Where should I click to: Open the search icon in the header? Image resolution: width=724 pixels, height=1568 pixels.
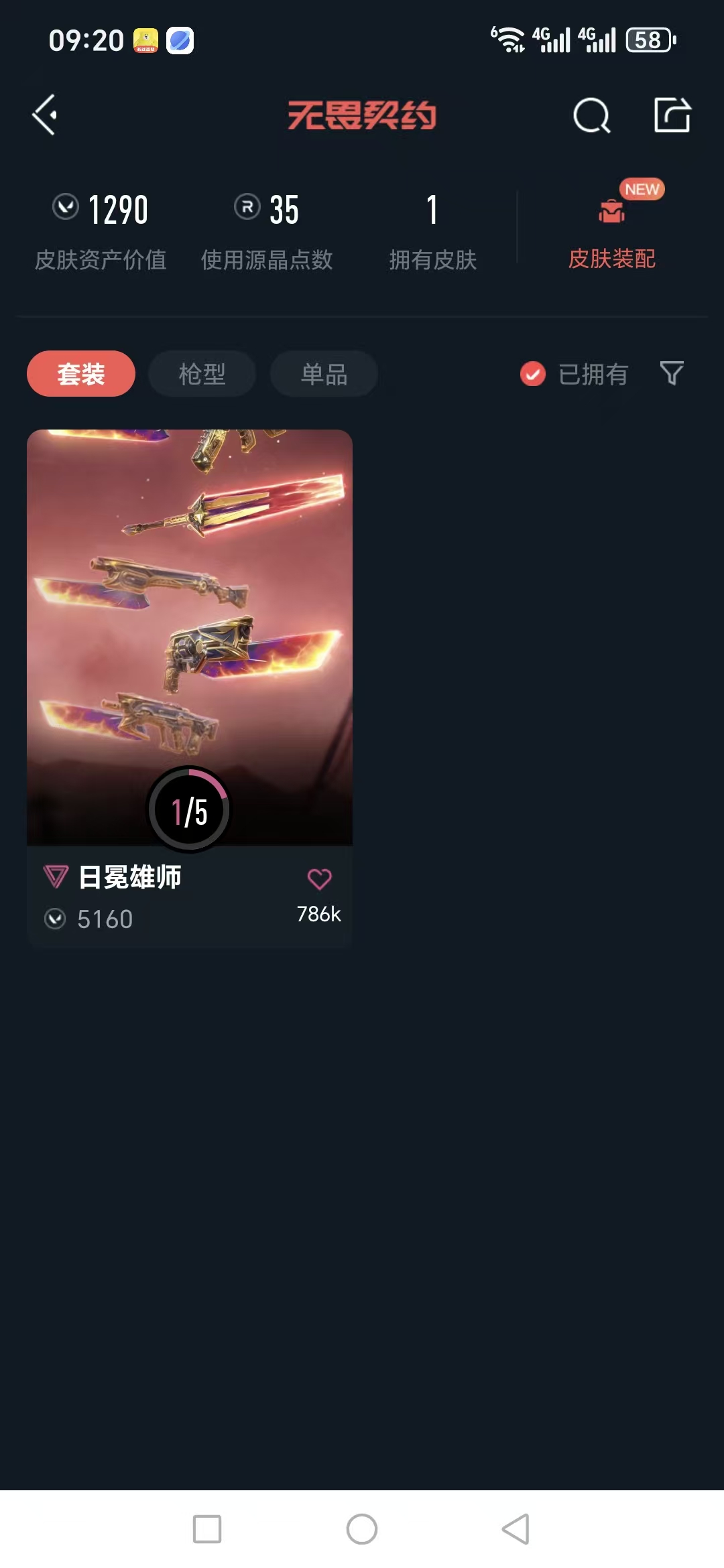(x=591, y=115)
